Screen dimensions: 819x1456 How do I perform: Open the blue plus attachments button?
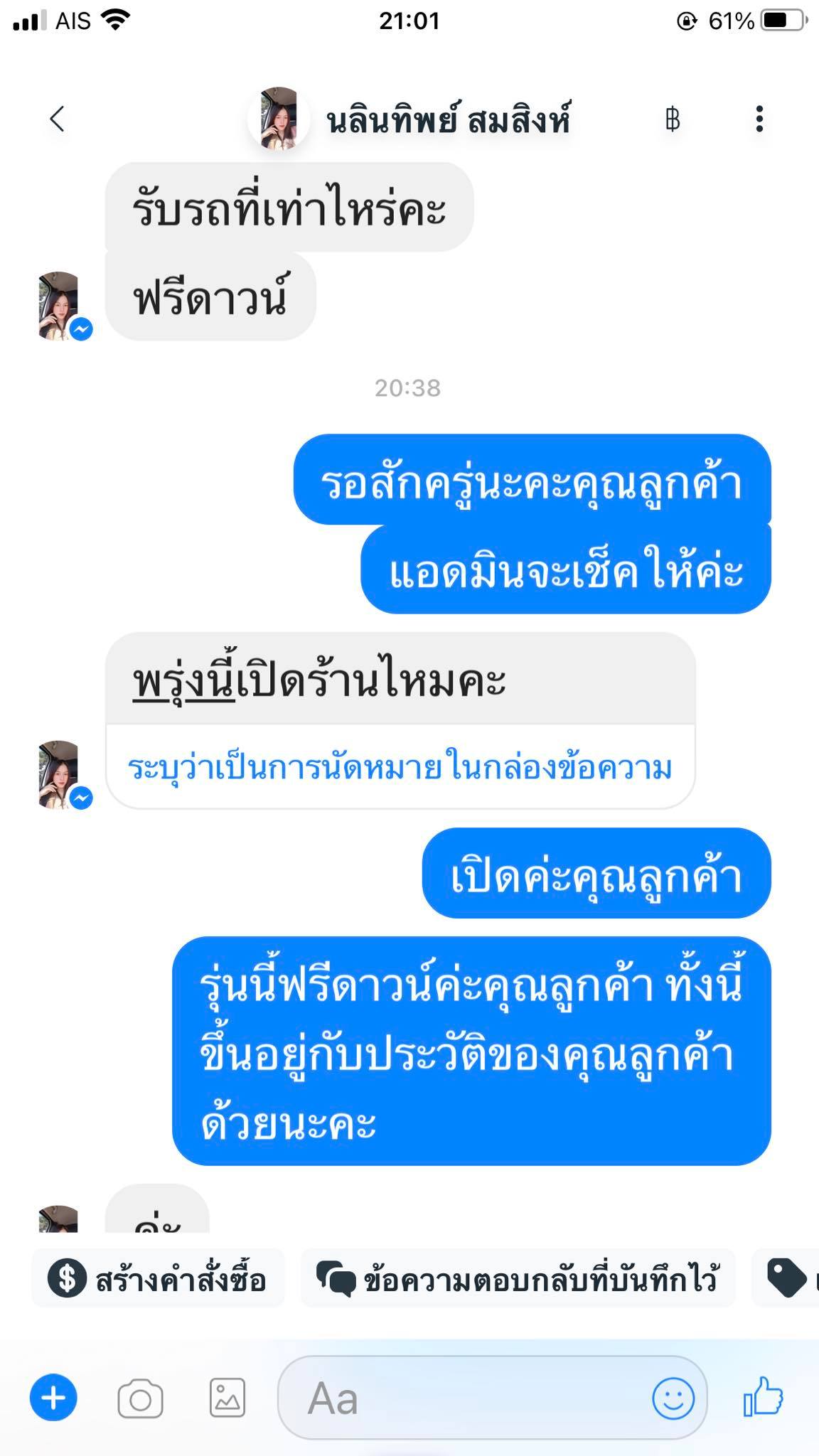(53, 1398)
